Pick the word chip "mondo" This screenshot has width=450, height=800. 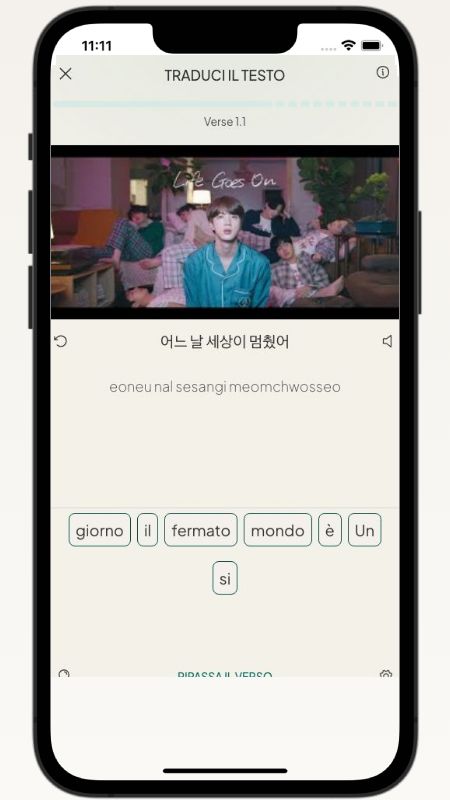click(278, 530)
